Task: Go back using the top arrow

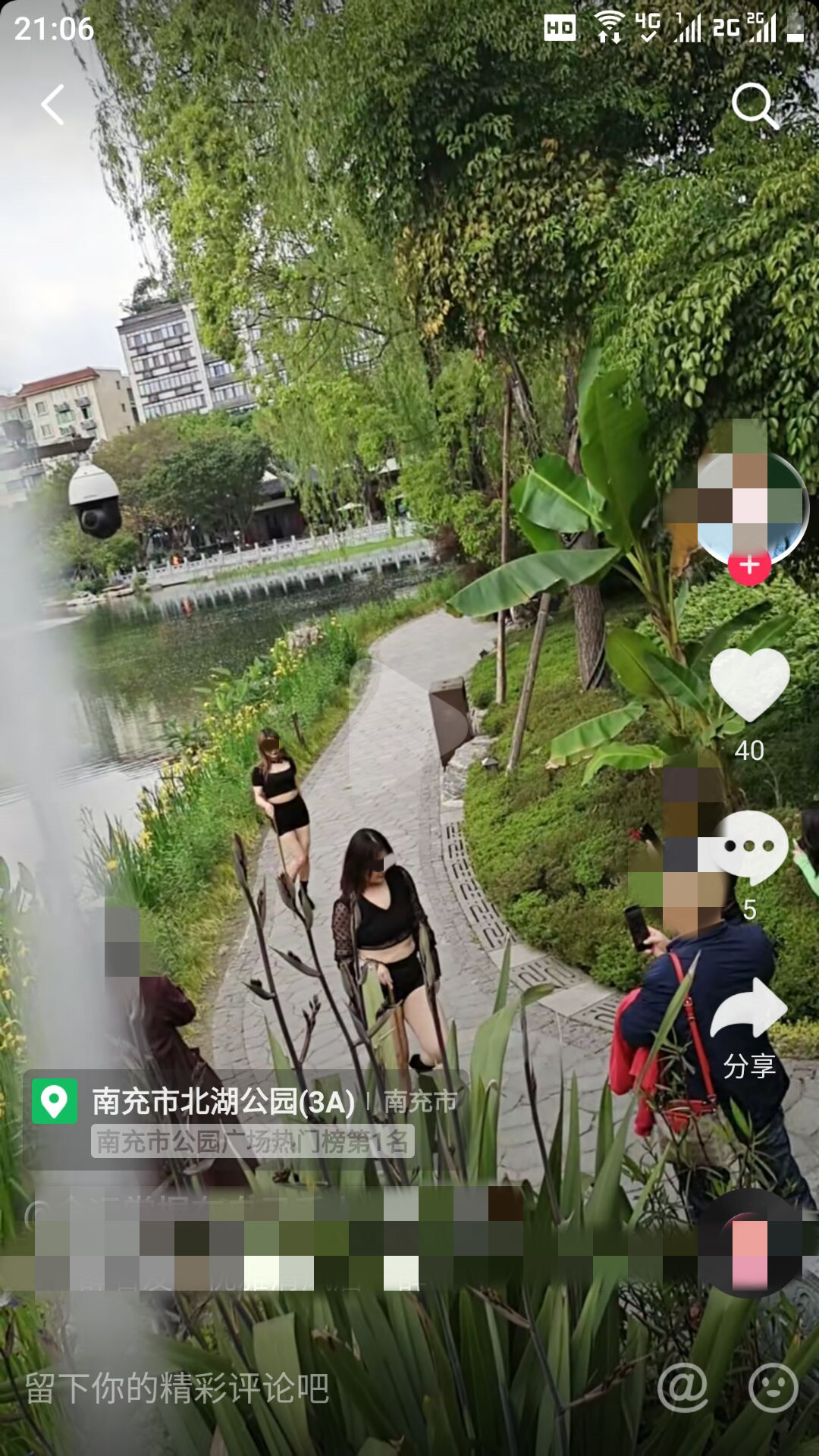Action: [52, 105]
